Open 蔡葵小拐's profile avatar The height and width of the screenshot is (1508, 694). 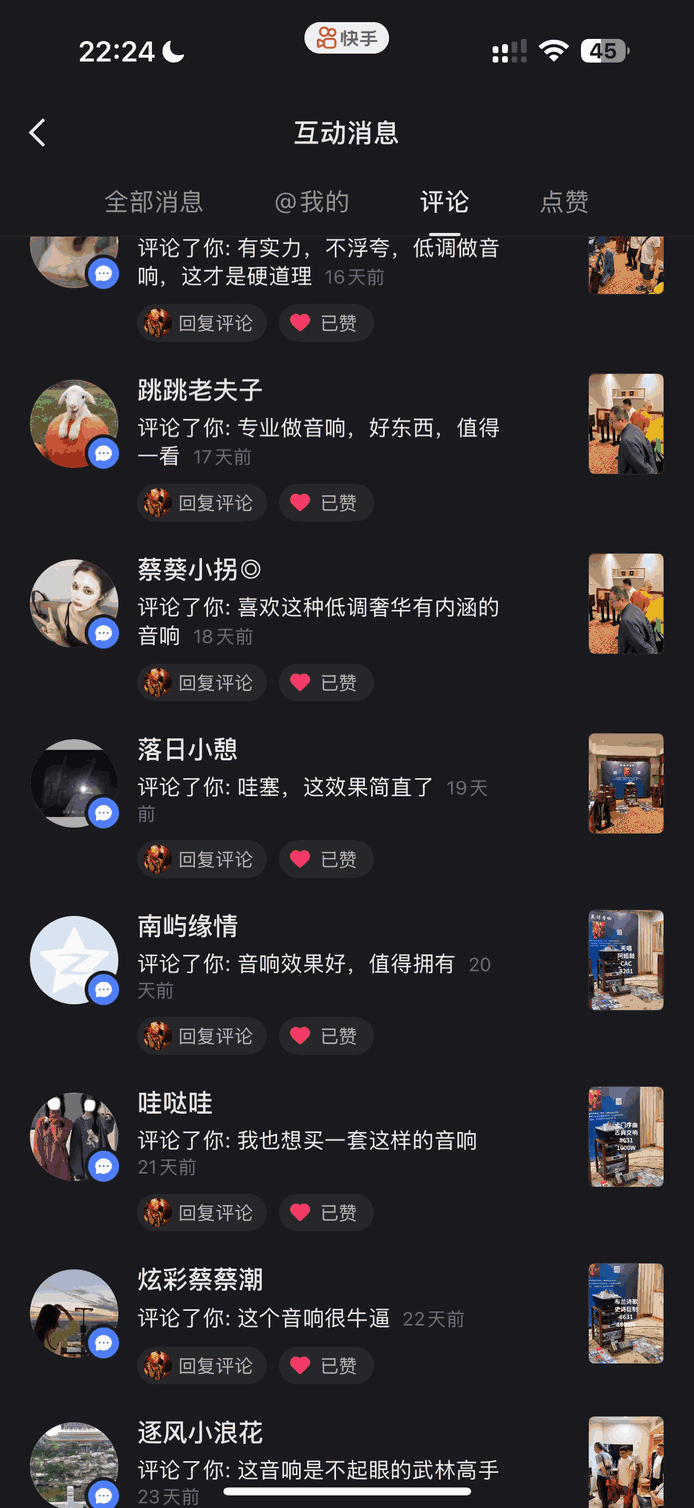(75, 603)
